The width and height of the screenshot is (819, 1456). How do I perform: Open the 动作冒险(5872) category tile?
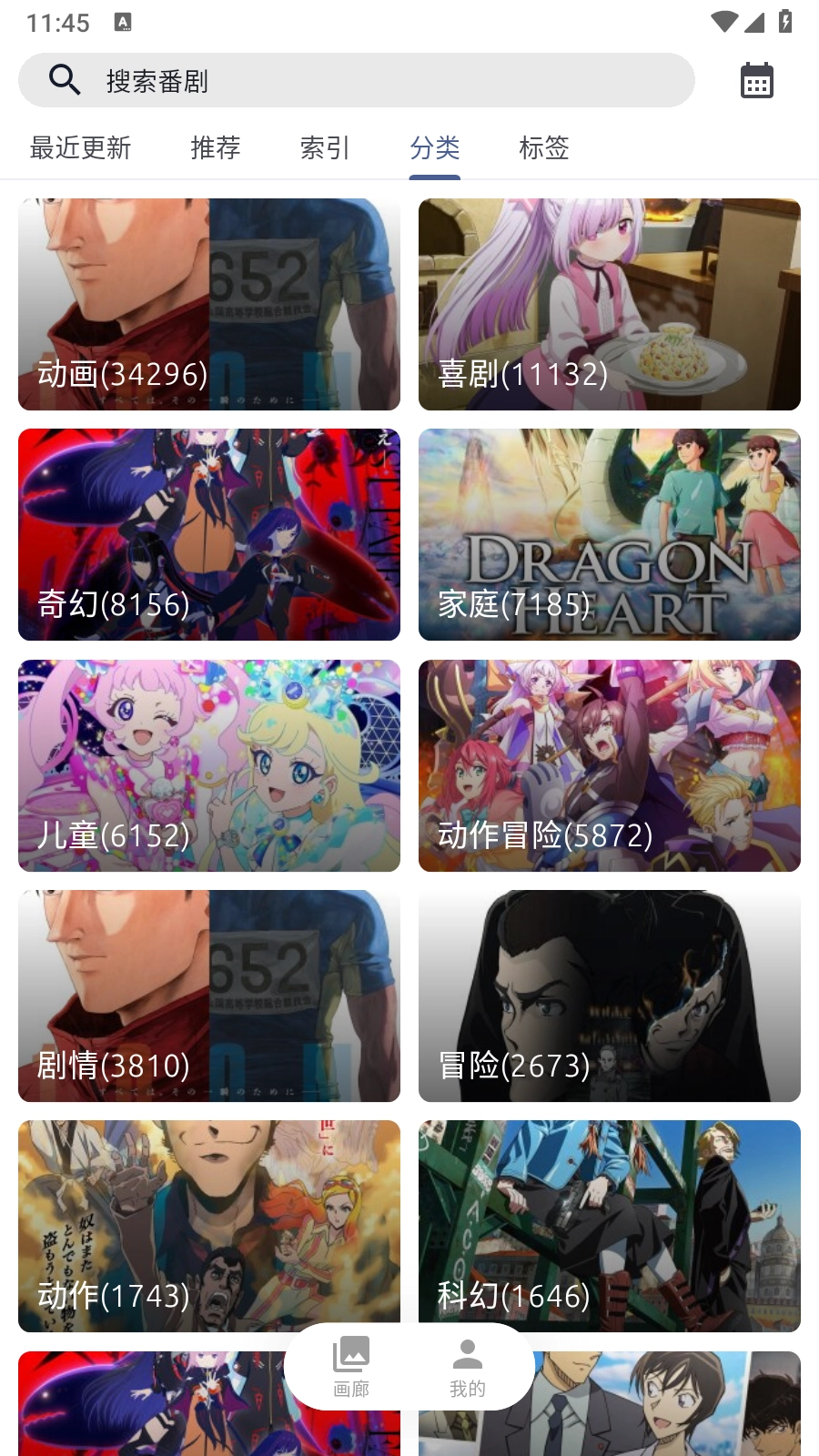[610, 765]
